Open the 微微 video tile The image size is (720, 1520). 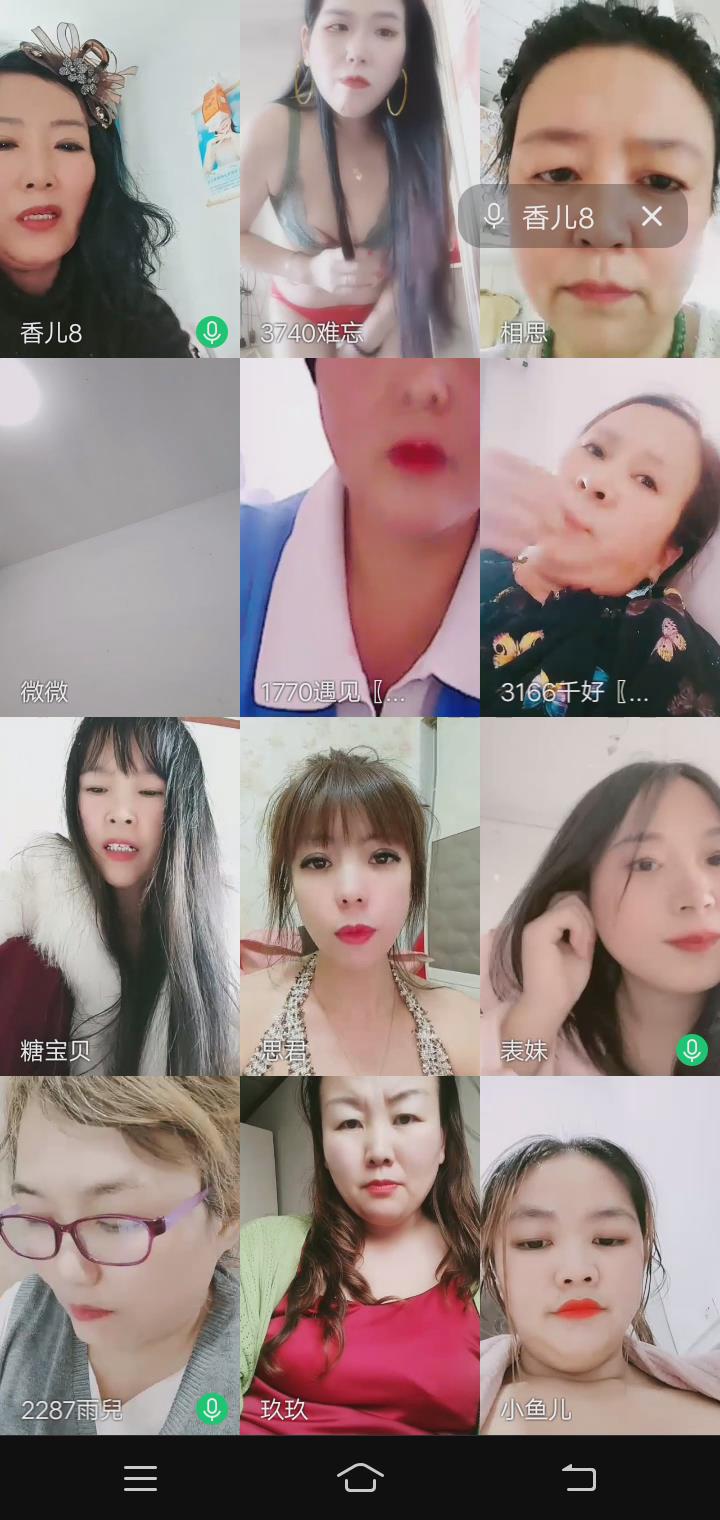pos(119,537)
